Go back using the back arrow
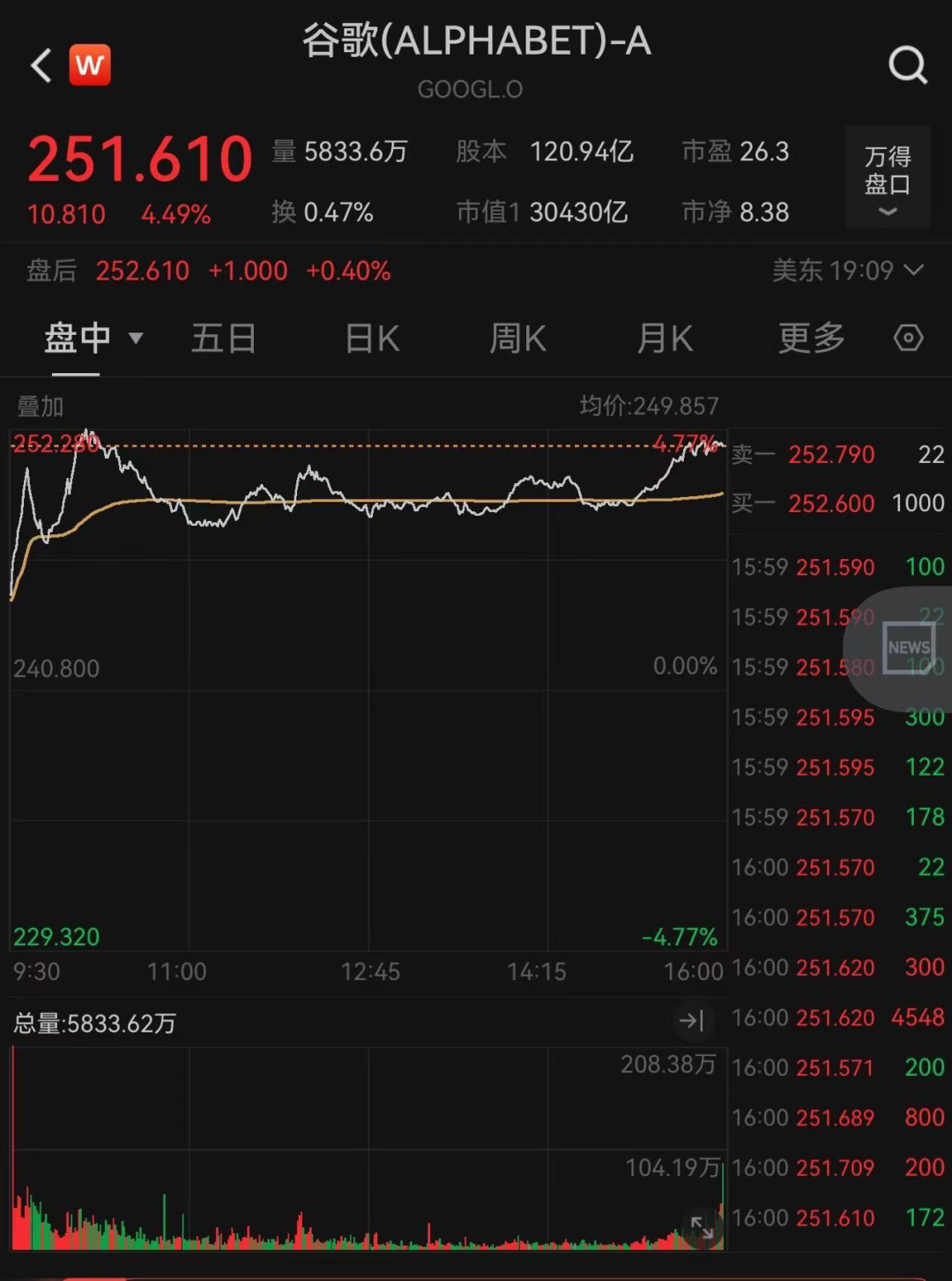 pyautogui.click(x=41, y=66)
